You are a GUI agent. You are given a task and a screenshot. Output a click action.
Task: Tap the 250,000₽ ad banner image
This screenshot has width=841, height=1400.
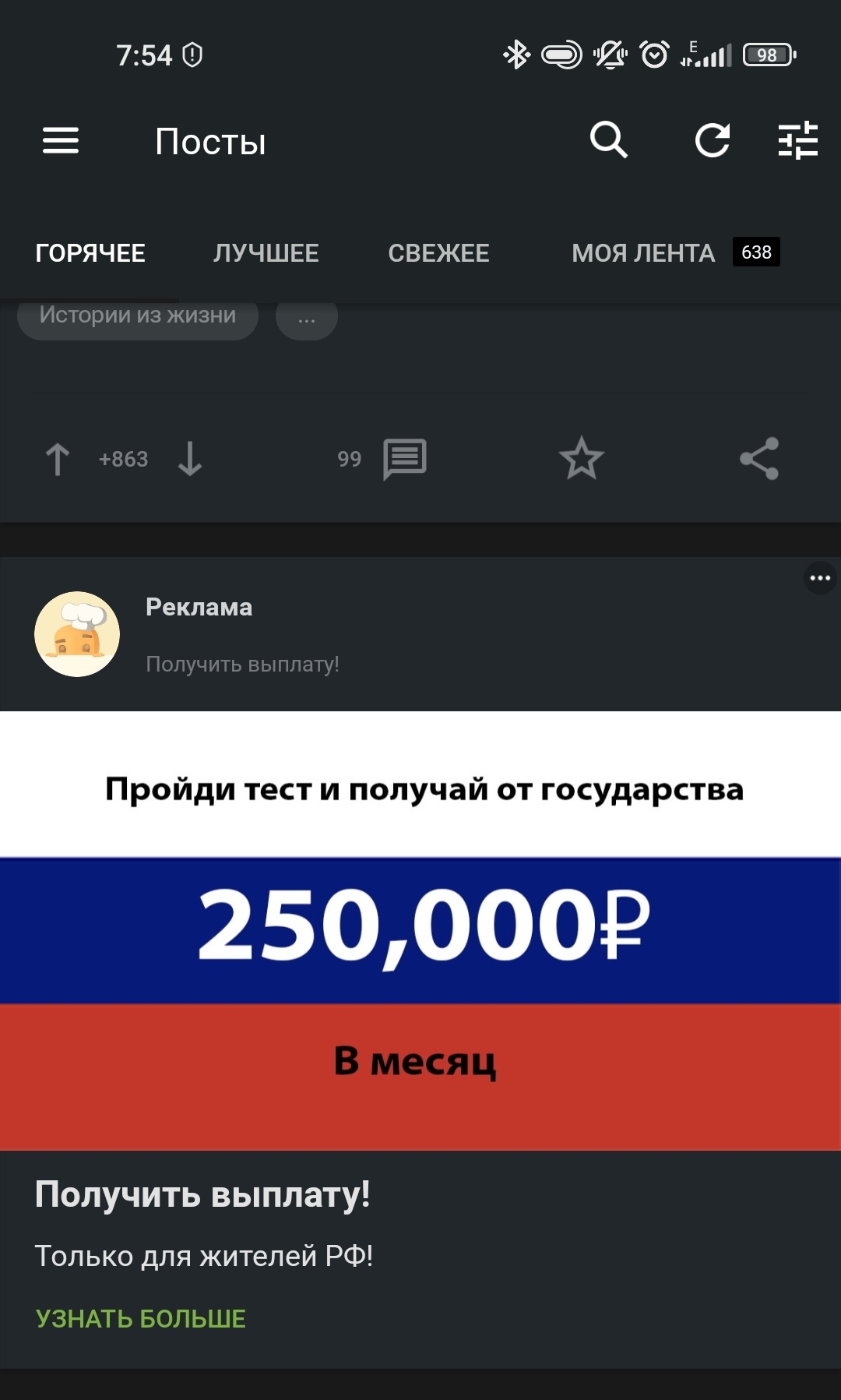[420, 931]
